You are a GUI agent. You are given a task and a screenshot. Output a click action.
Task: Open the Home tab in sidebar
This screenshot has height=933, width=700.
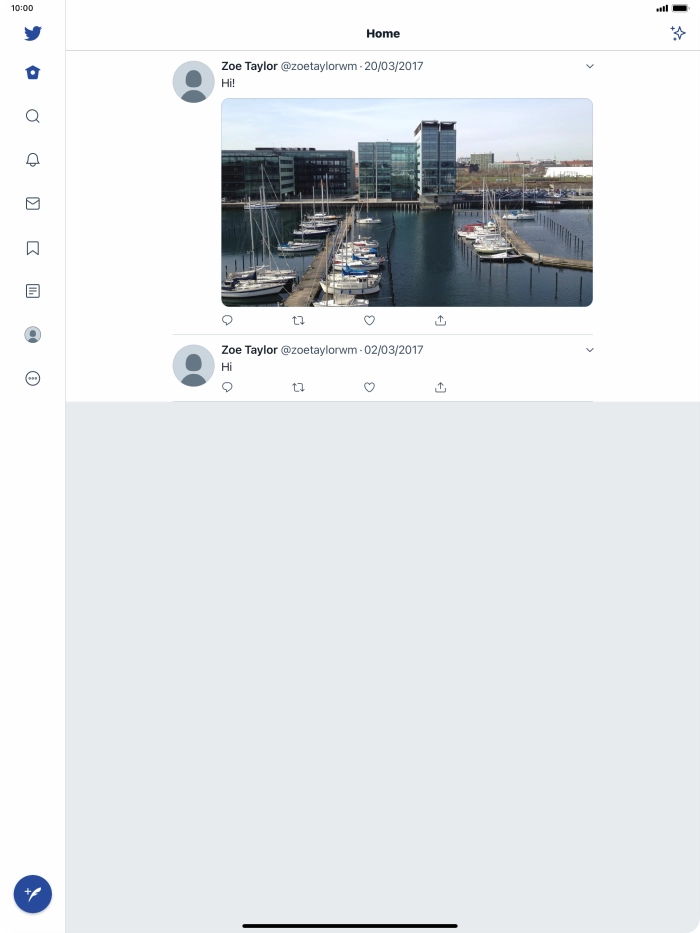33,73
